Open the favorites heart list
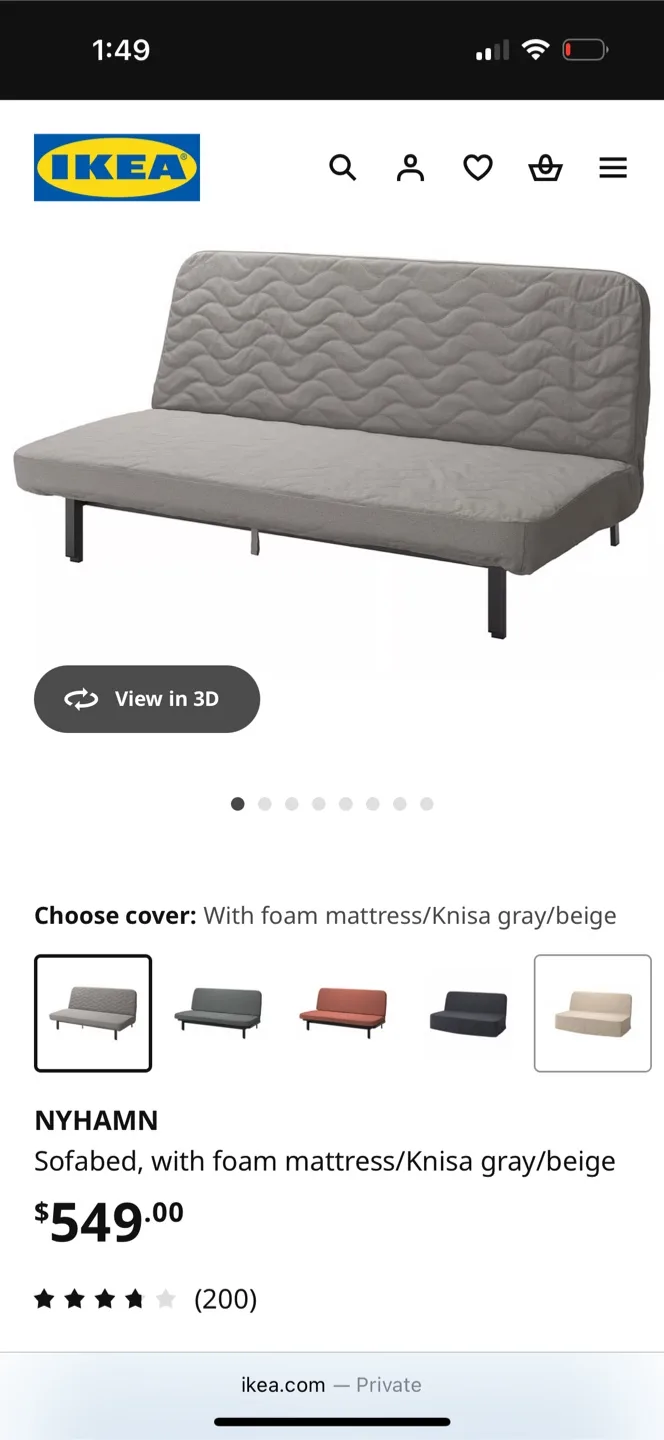This screenshot has height=1440, width=664. (x=478, y=168)
